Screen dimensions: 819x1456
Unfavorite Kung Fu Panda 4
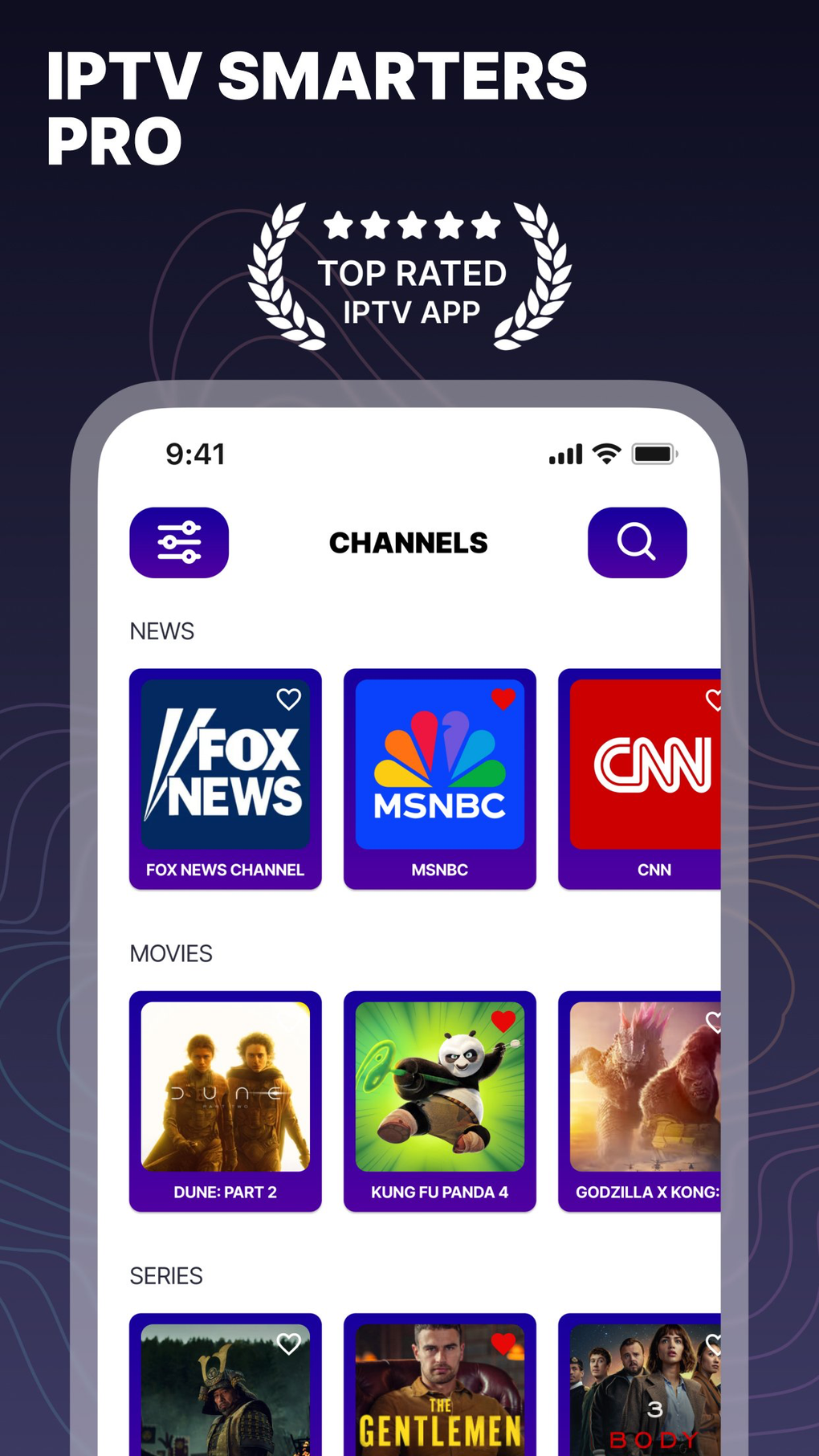point(503,1022)
